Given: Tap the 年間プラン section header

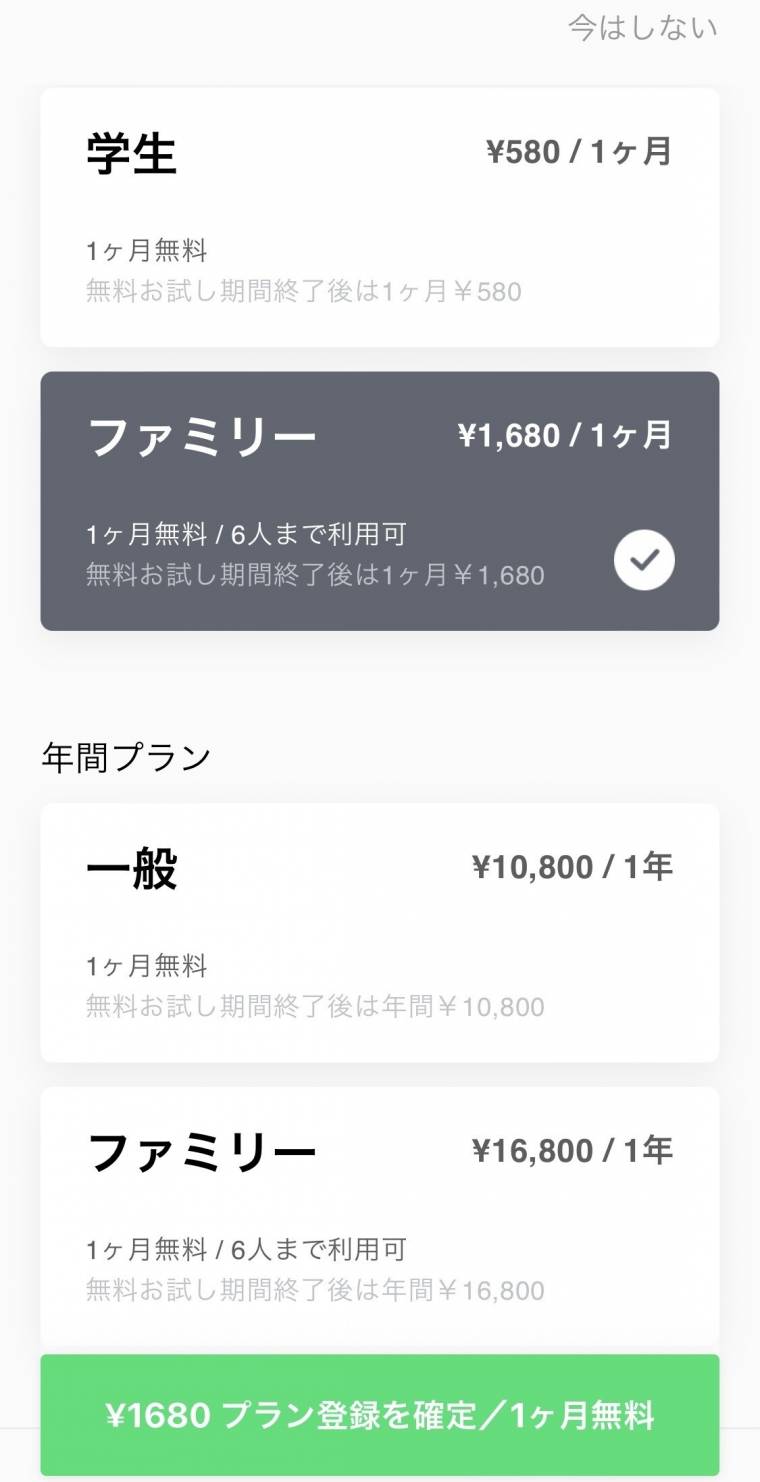Looking at the screenshot, I should pos(126,757).
